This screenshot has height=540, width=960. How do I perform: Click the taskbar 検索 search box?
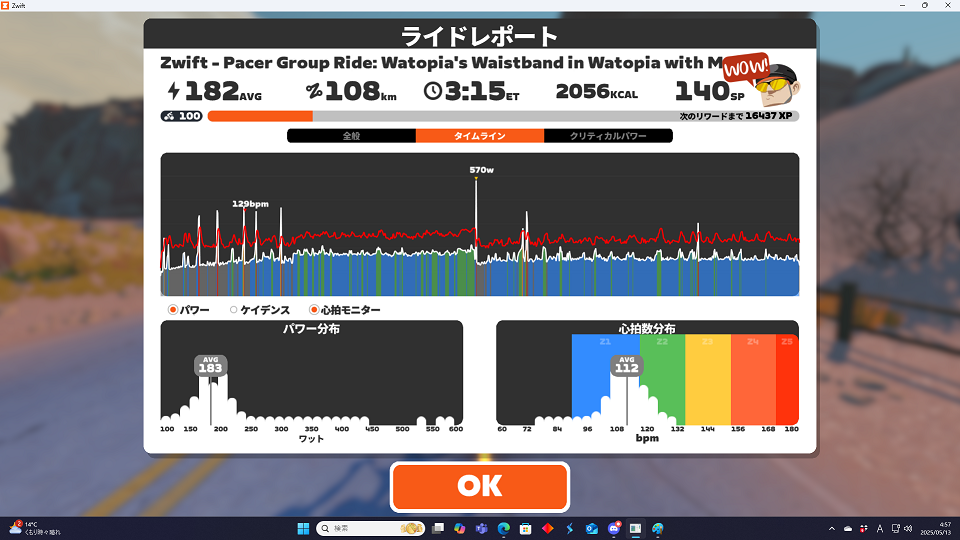pyautogui.click(x=360, y=528)
